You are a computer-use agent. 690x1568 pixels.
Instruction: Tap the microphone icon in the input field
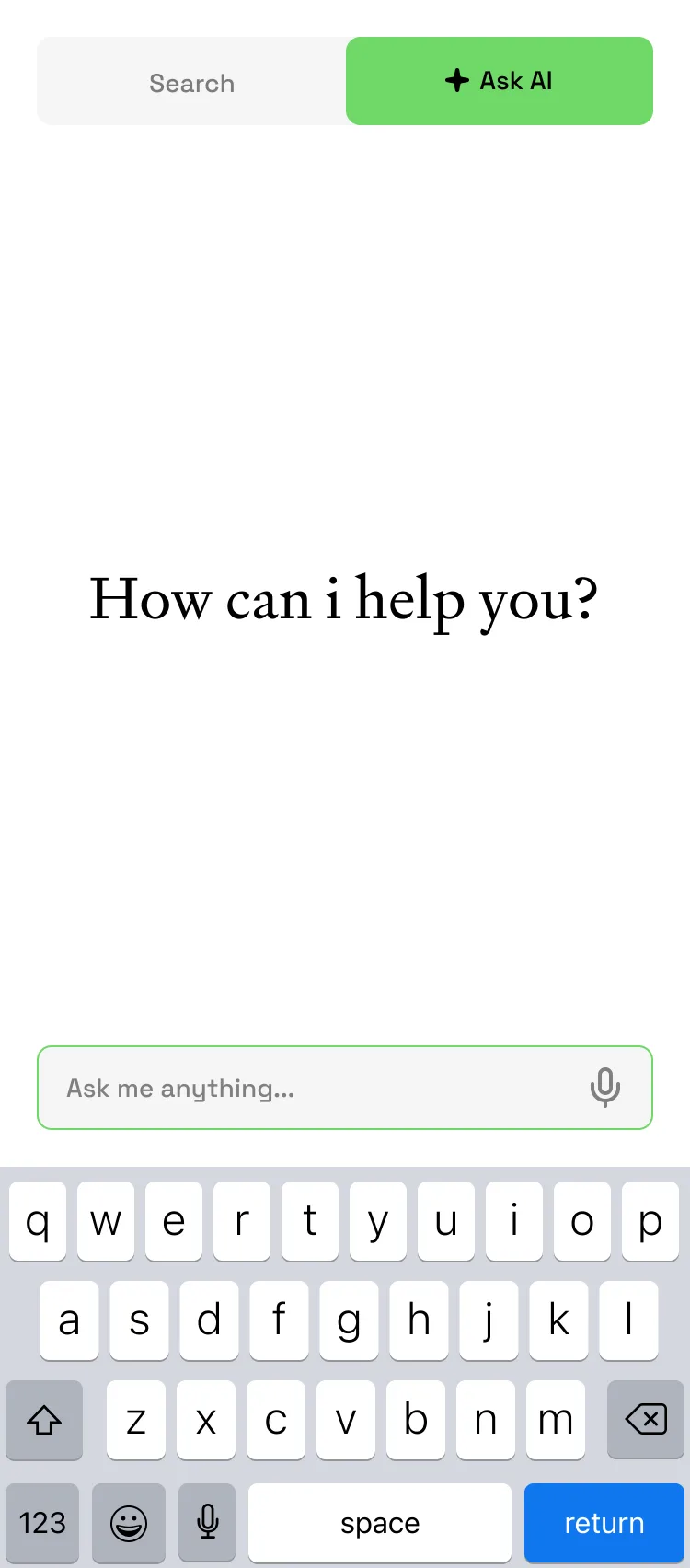pos(605,1087)
